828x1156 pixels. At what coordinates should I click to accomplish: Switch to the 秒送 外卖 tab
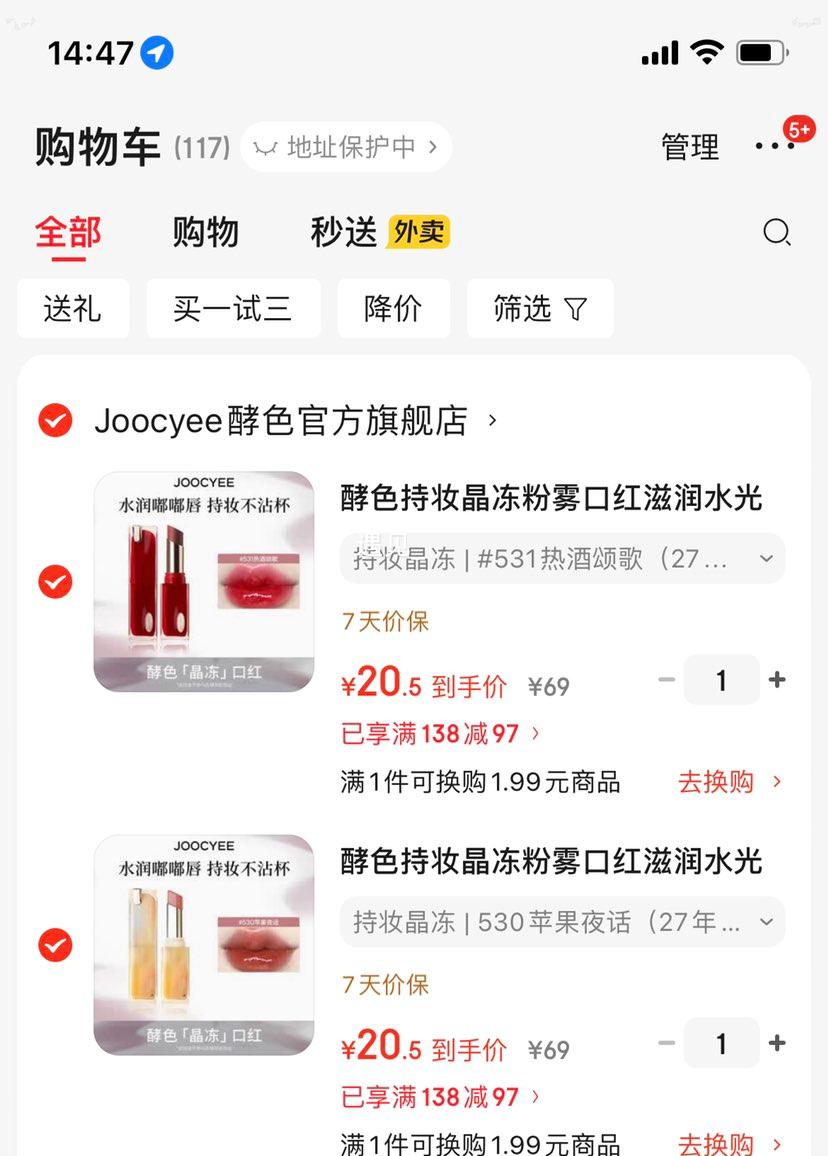tap(380, 232)
